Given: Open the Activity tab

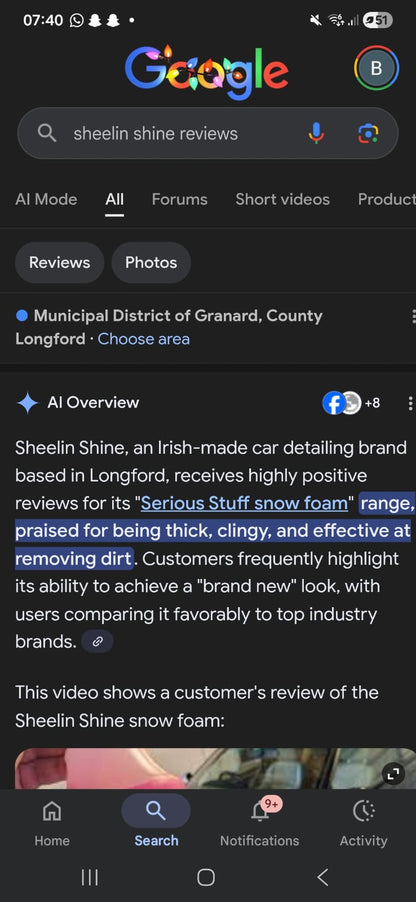Looking at the screenshot, I should pyautogui.click(x=364, y=824).
